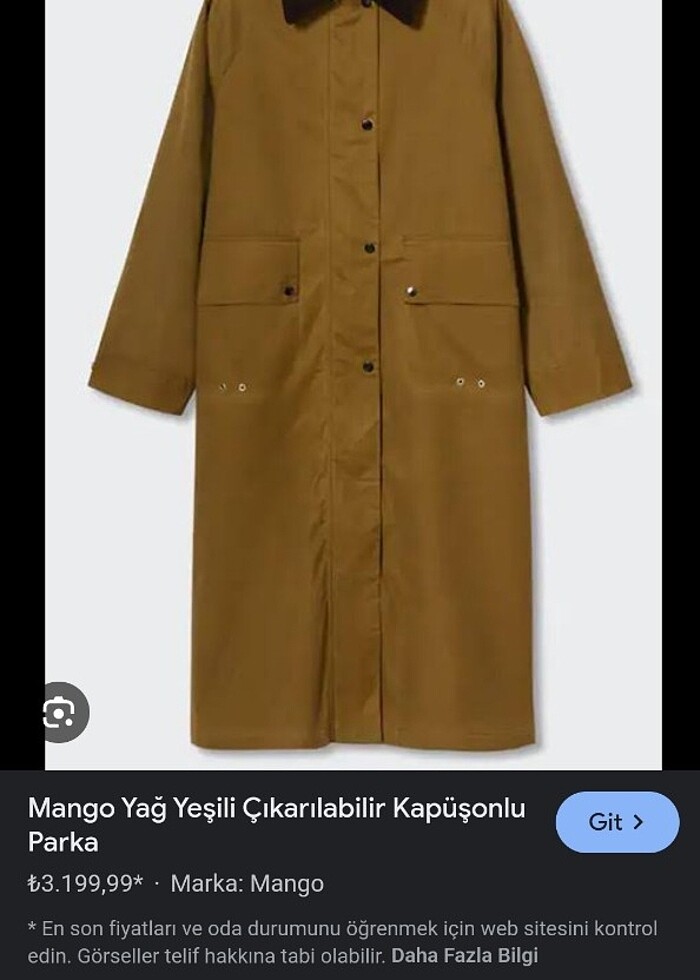Image resolution: width=700 pixels, height=980 pixels.
Task: Tap the Git button to visit the site
Action: 617,822
